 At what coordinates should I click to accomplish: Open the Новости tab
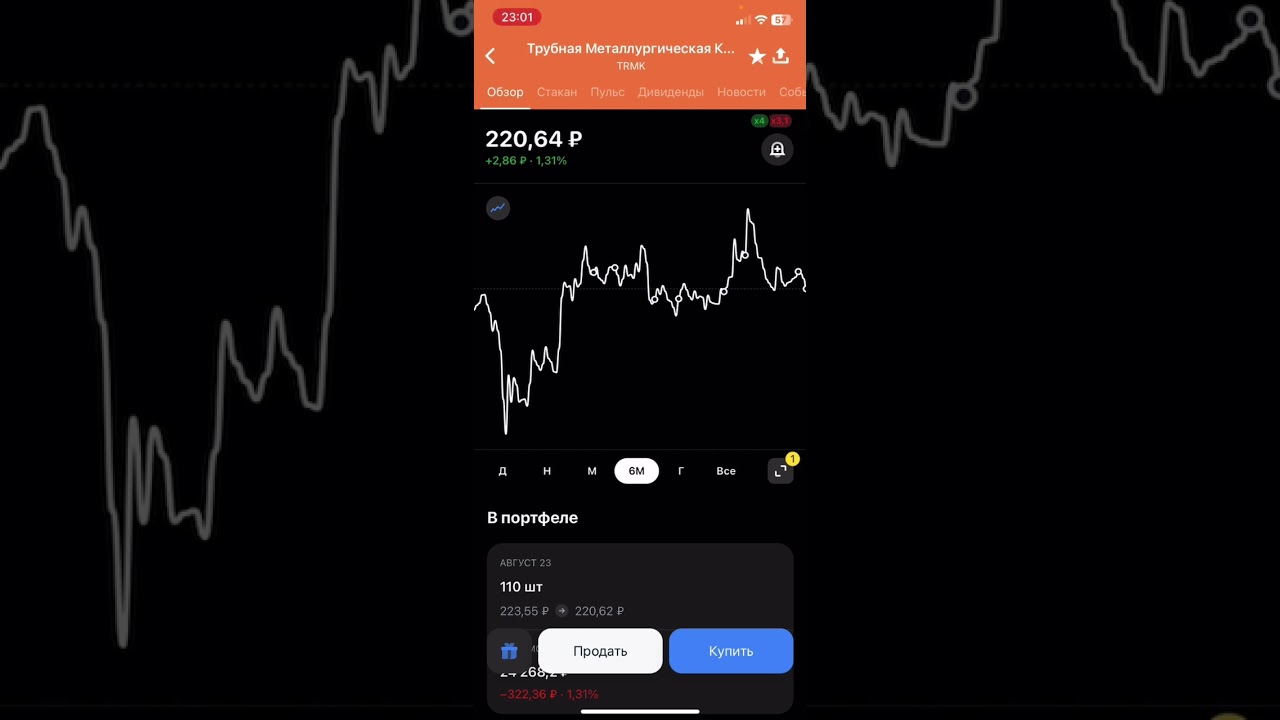(741, 92)
